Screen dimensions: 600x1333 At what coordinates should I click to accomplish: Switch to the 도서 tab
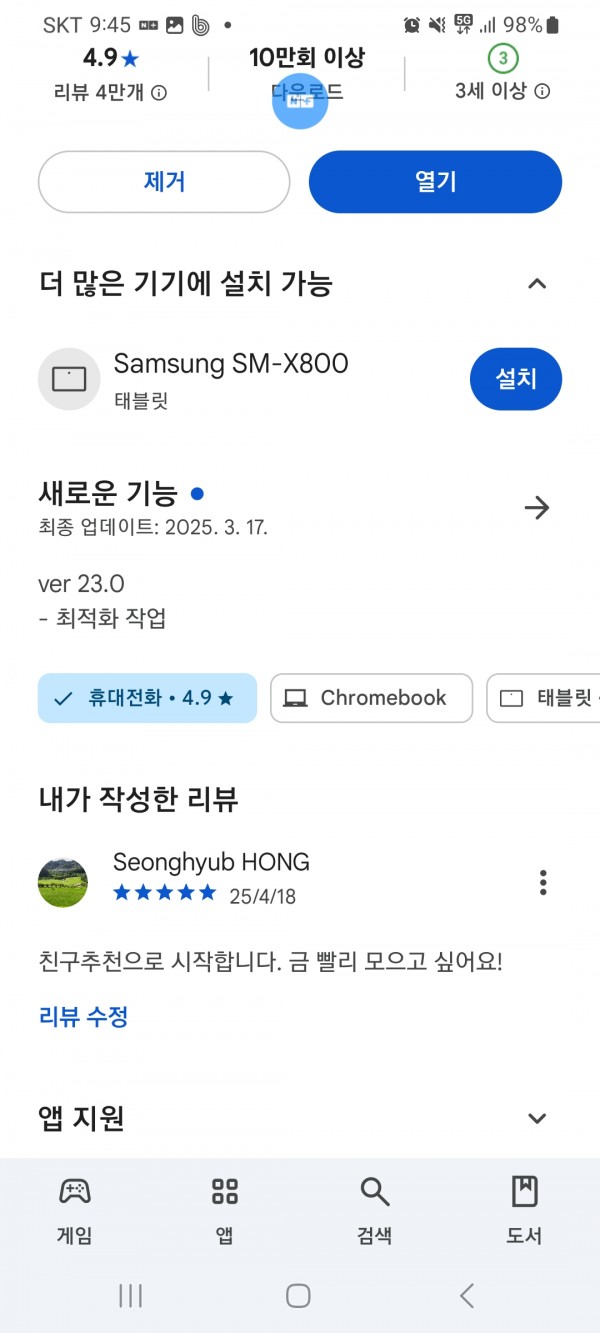pyautogui.click(x=525, y=1210)
